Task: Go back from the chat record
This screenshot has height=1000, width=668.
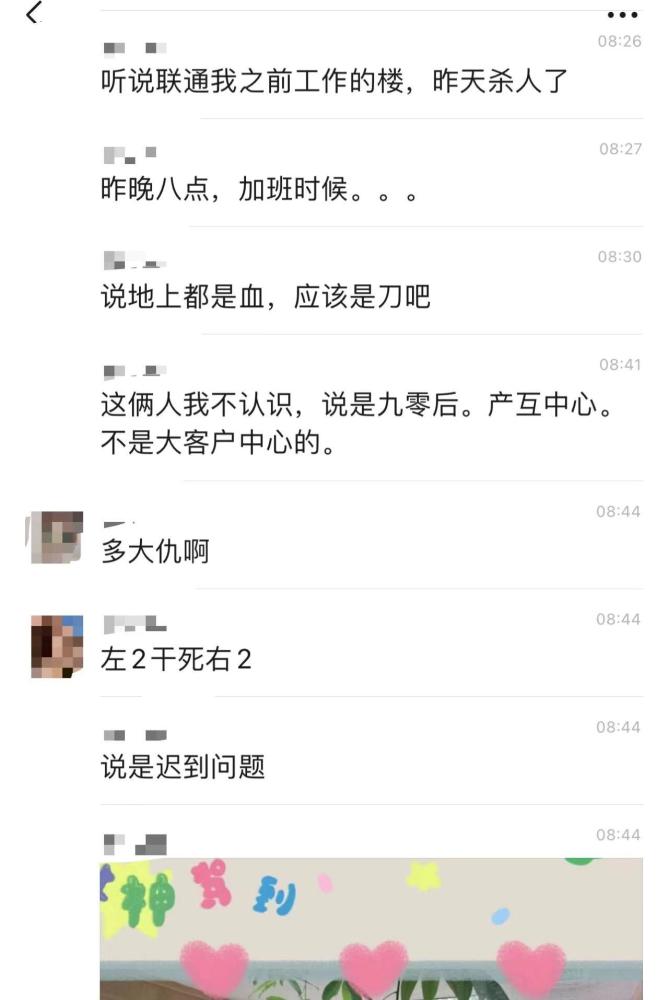Action: coord(34,14)
